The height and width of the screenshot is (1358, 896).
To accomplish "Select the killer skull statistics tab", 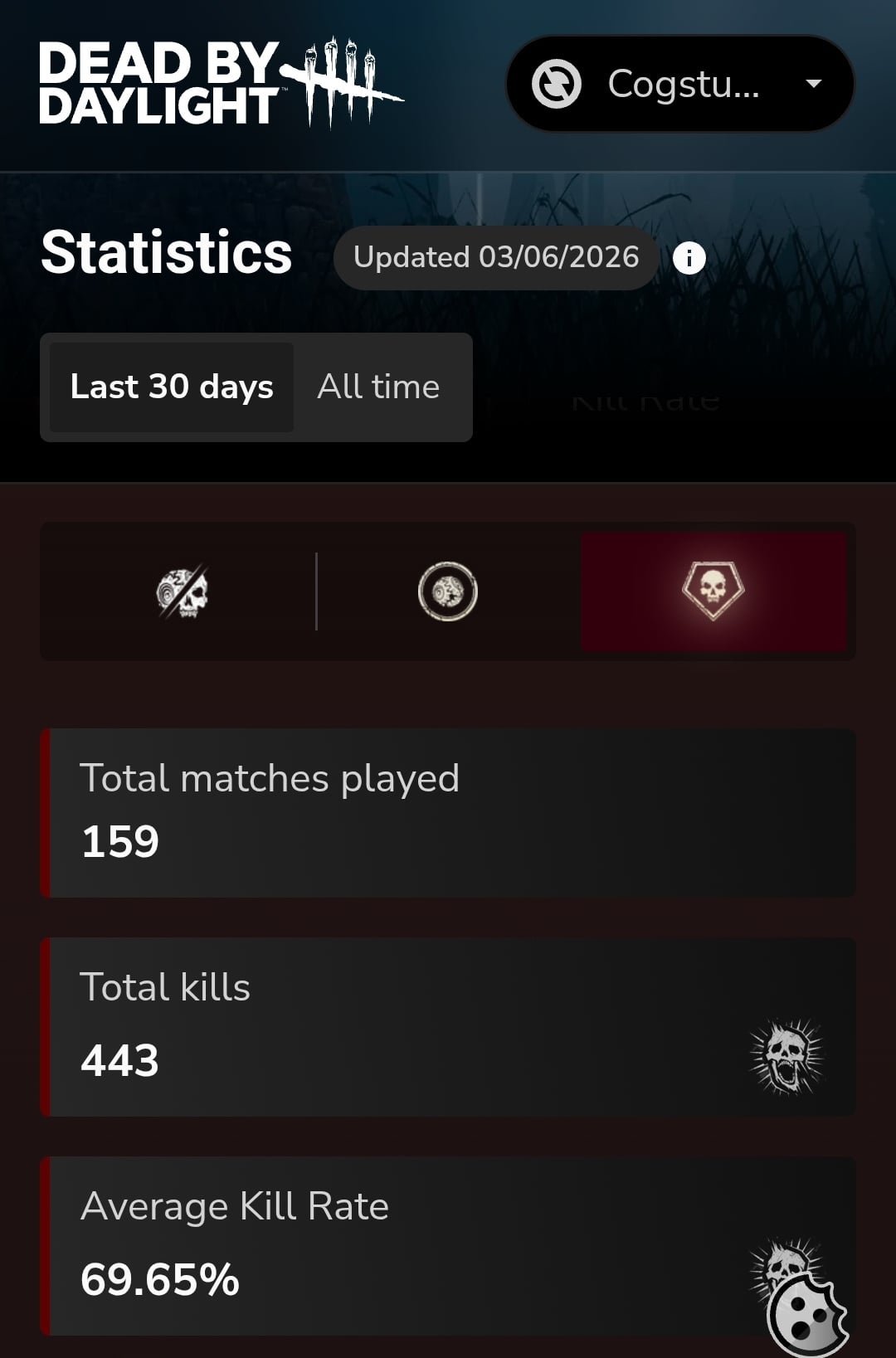I will tap(713, 591).
